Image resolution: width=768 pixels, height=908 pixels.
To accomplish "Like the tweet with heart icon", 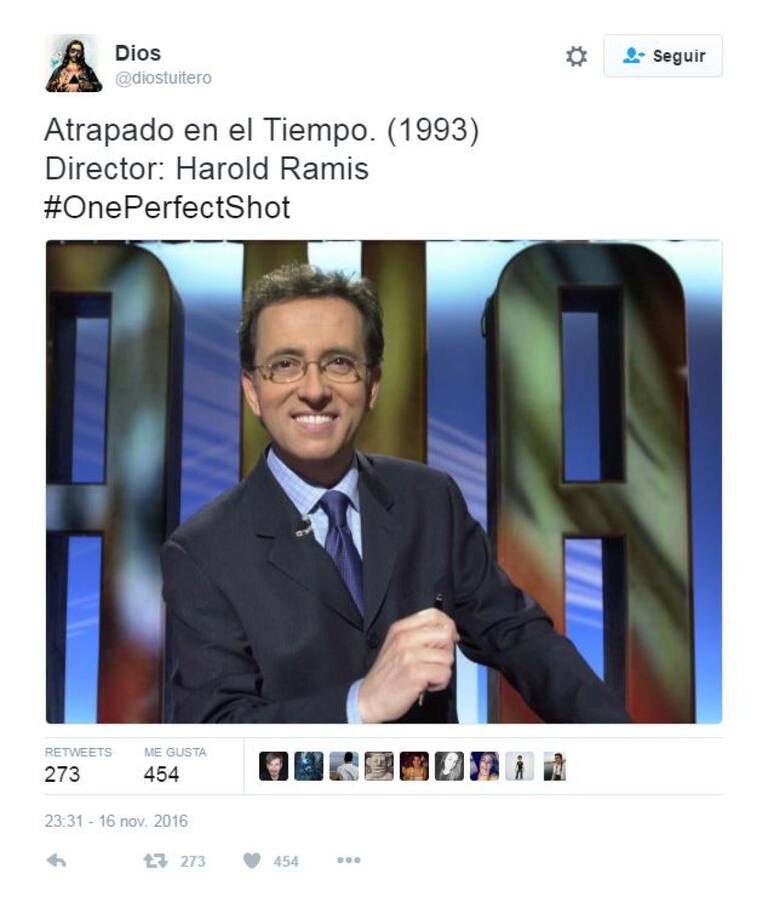I will pos(253,861).
